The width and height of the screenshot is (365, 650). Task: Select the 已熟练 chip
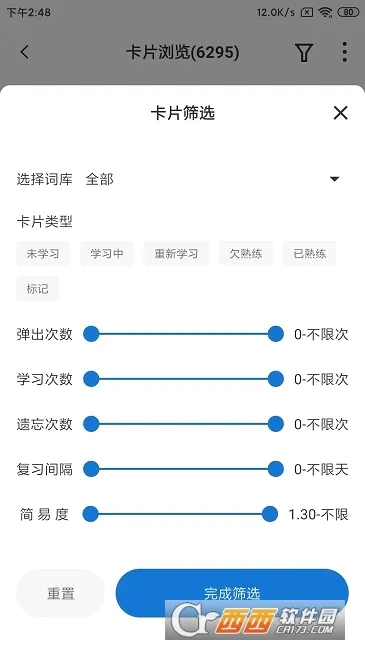click(x=309, y=253)
